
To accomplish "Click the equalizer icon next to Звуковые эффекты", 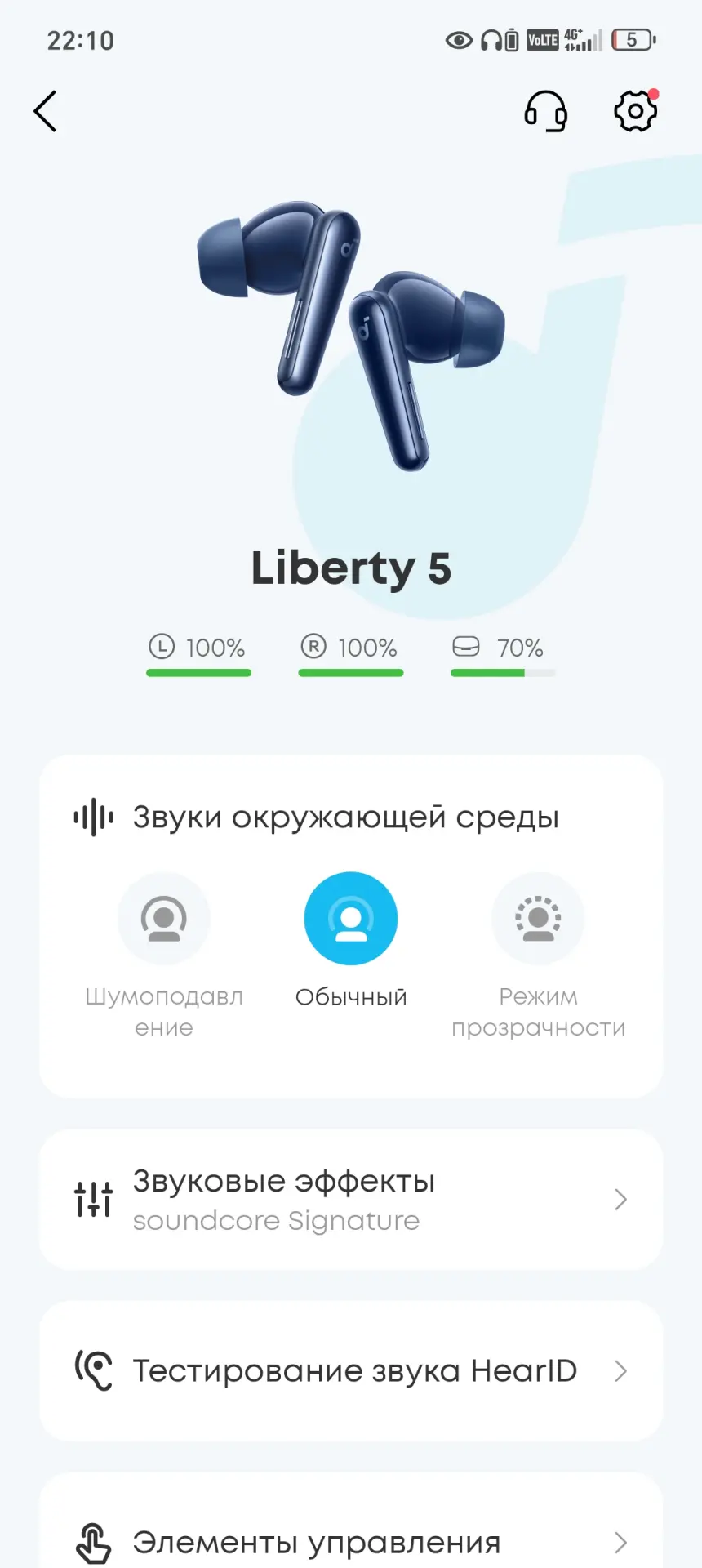I will pyautogui.click(x=93, y=1200).
